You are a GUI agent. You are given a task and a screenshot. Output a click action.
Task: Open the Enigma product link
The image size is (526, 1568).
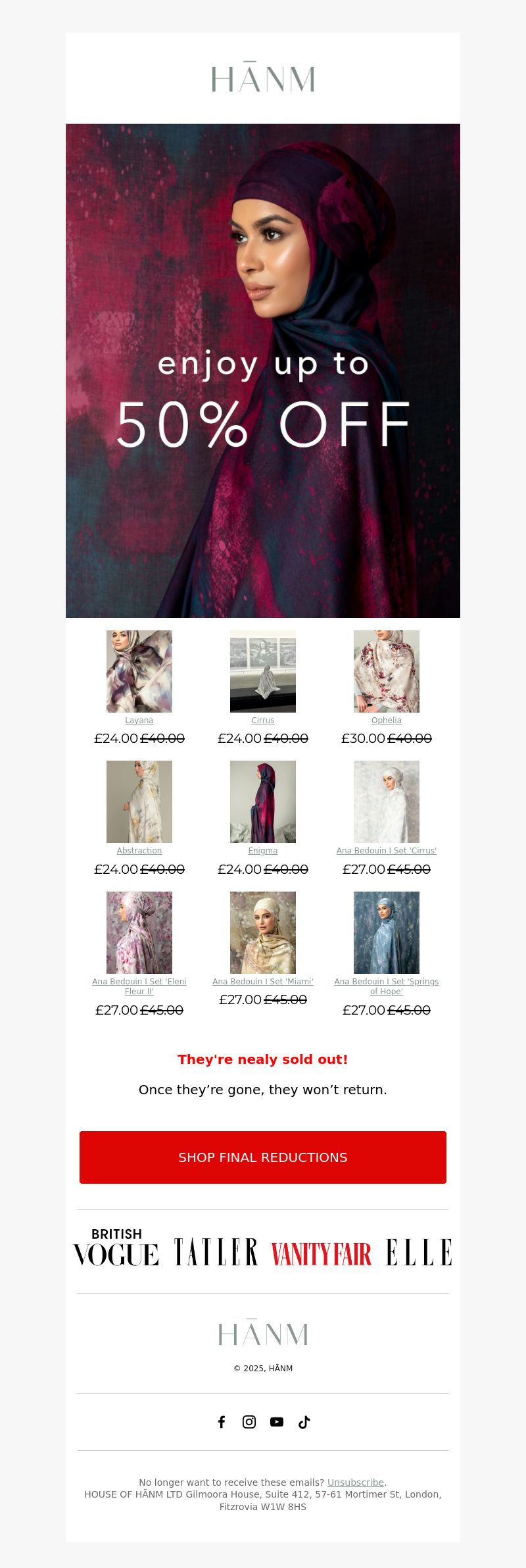point(262,851)
